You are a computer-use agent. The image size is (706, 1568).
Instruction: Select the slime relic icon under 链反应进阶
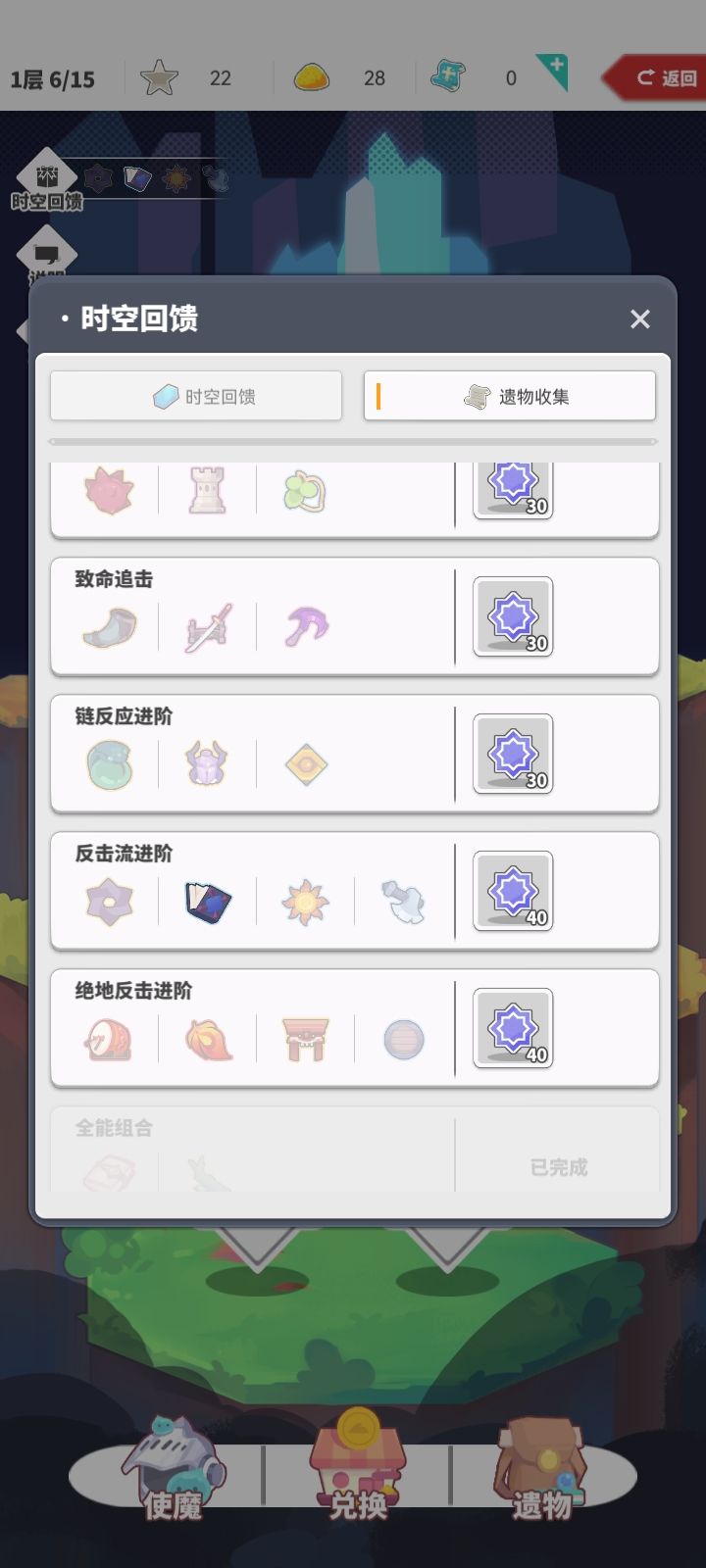(108, 764)
